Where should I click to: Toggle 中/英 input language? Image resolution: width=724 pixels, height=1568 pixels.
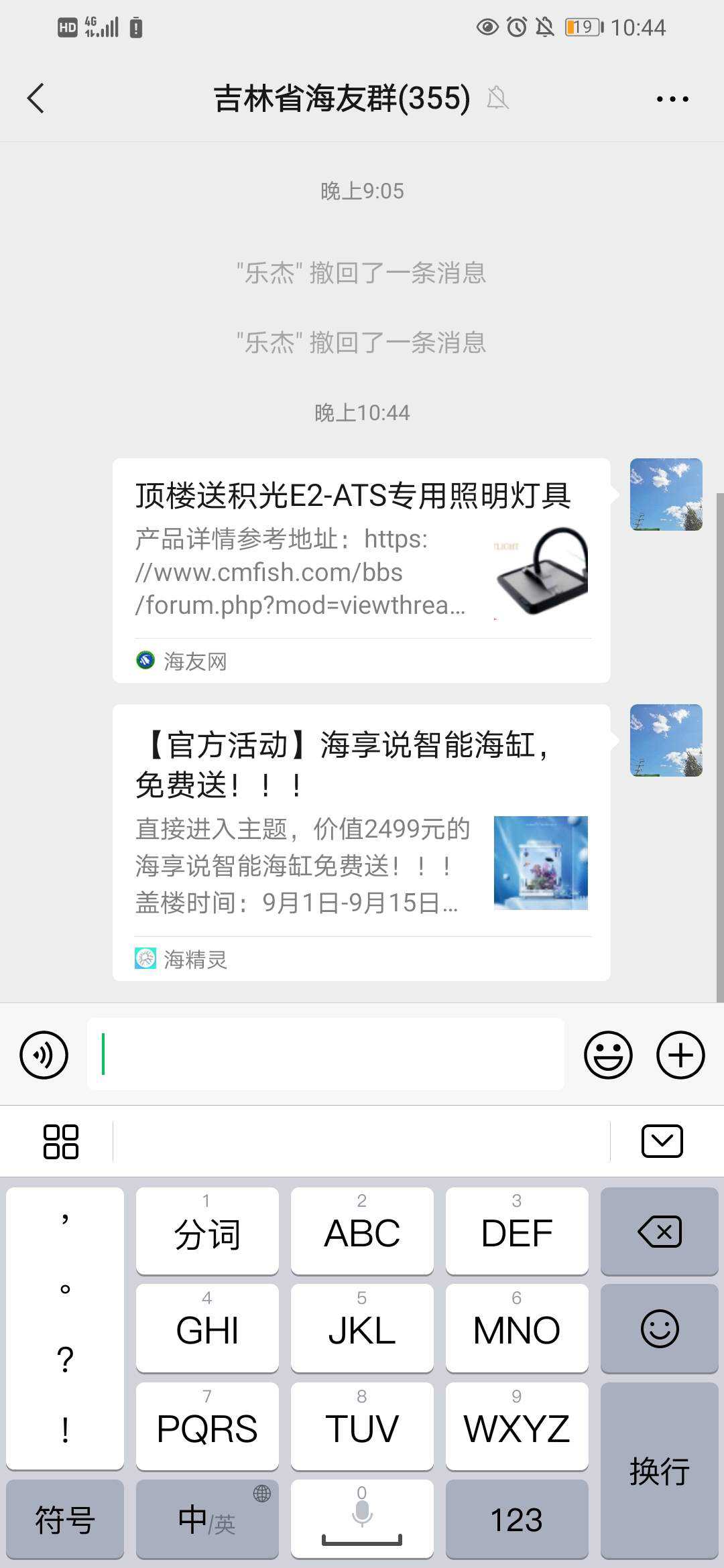click(206, 1519)
